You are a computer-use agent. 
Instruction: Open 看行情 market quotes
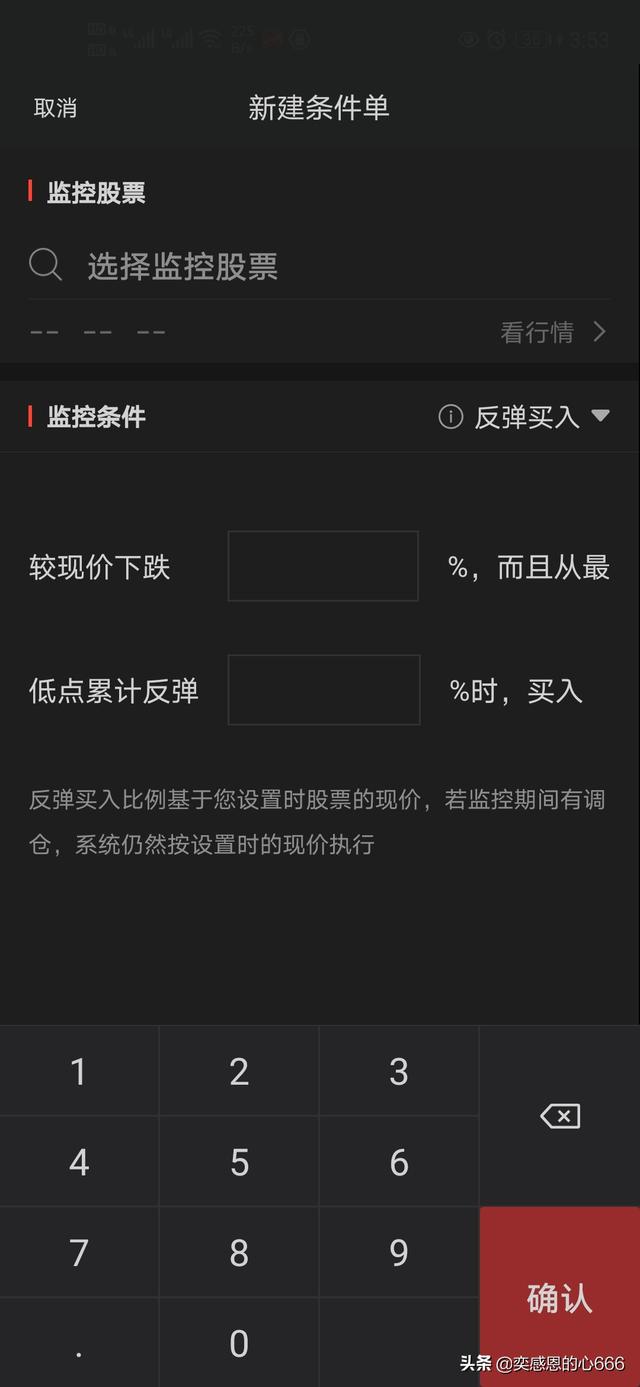[553, 332]
